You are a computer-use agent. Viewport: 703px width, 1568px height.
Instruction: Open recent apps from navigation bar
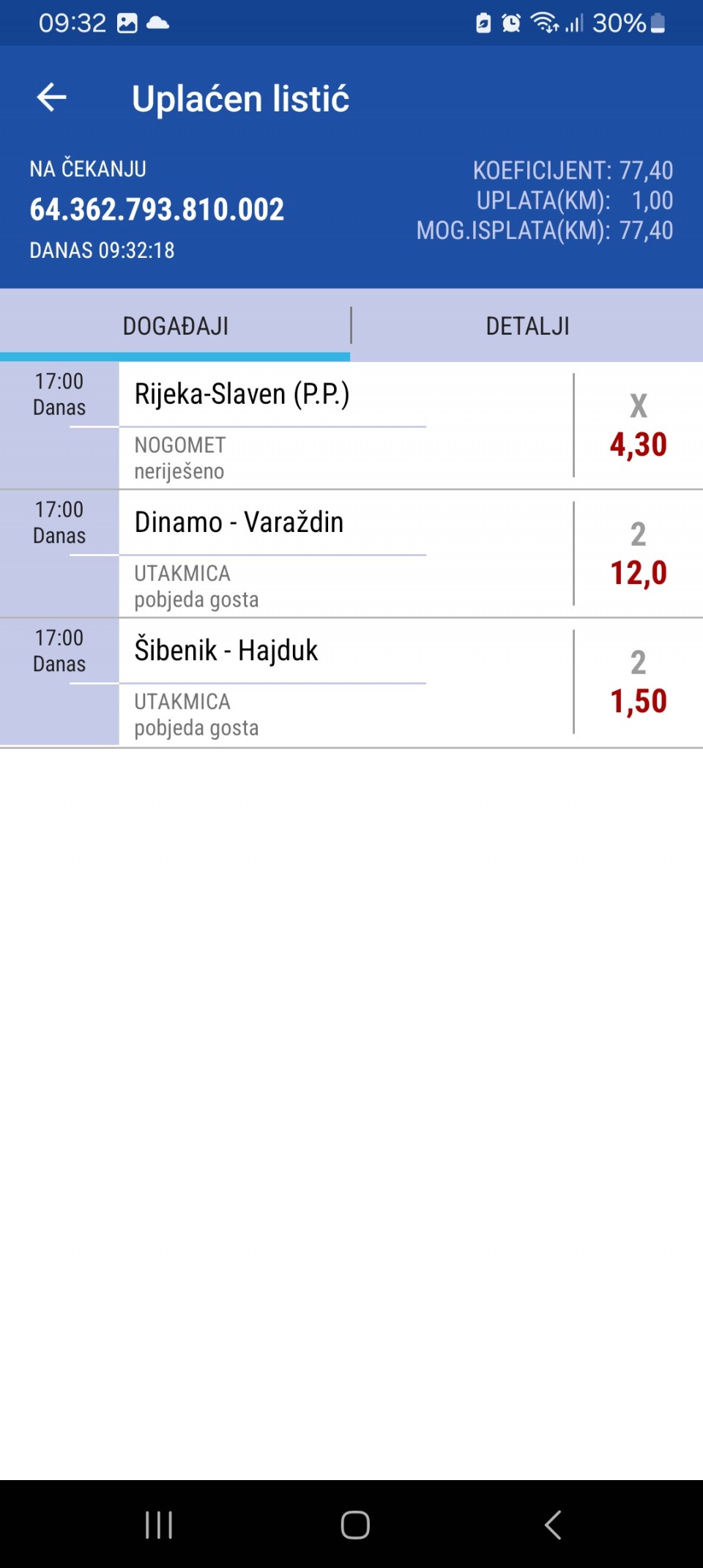tap(159, 1526)
